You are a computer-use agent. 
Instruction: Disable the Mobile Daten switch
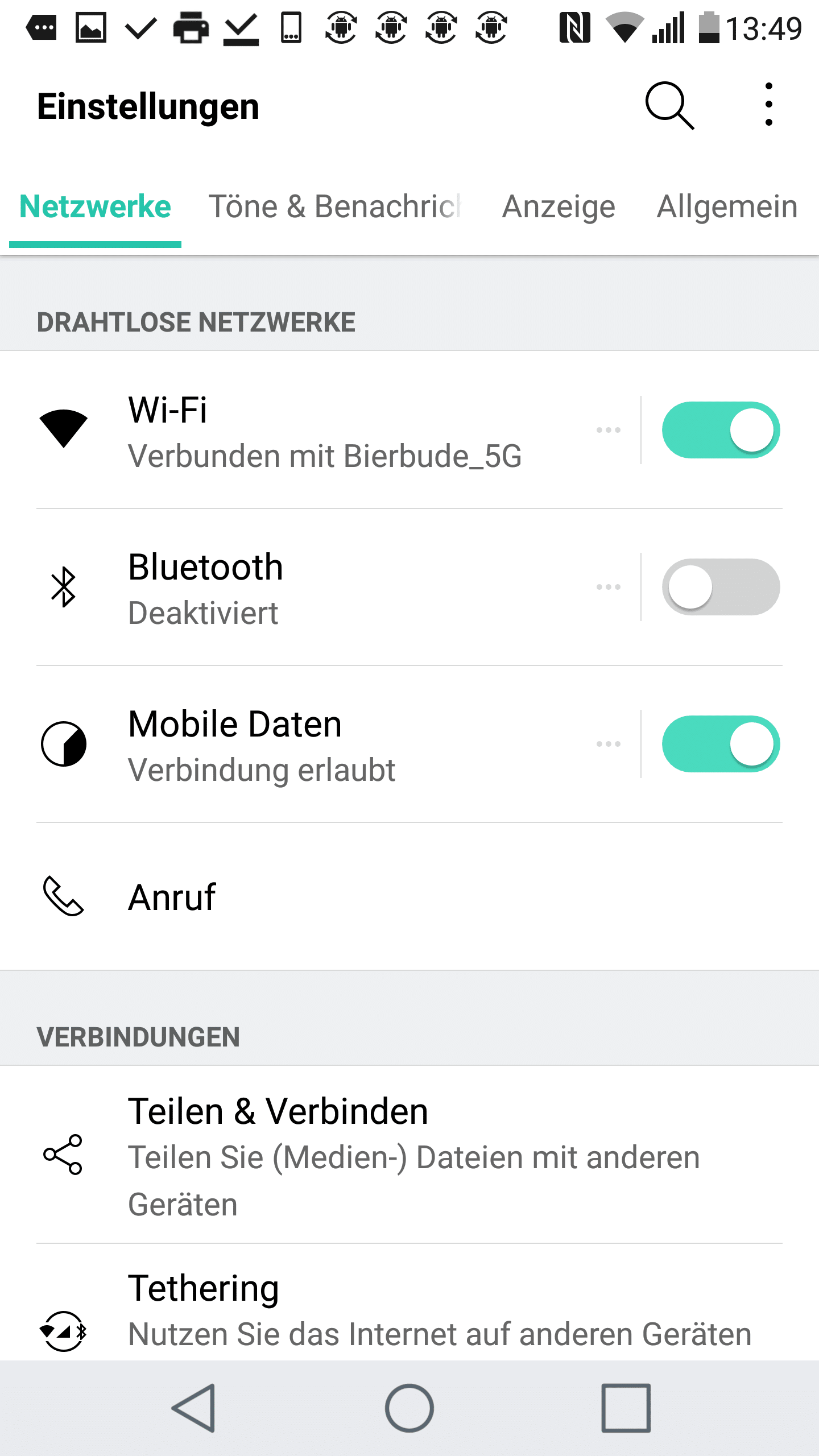pos(721,744)
